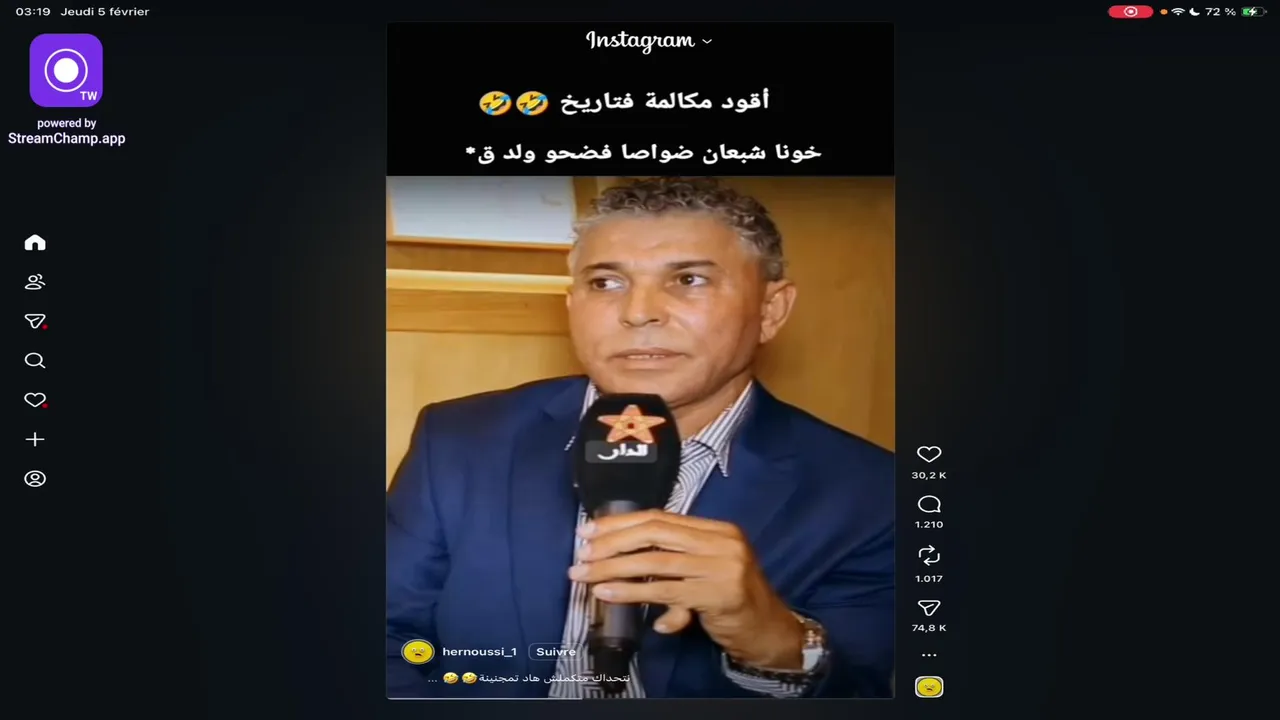This screenshot has width=1280, height=720.
Task: Open the comments on this reel
Action: (929, 504)
